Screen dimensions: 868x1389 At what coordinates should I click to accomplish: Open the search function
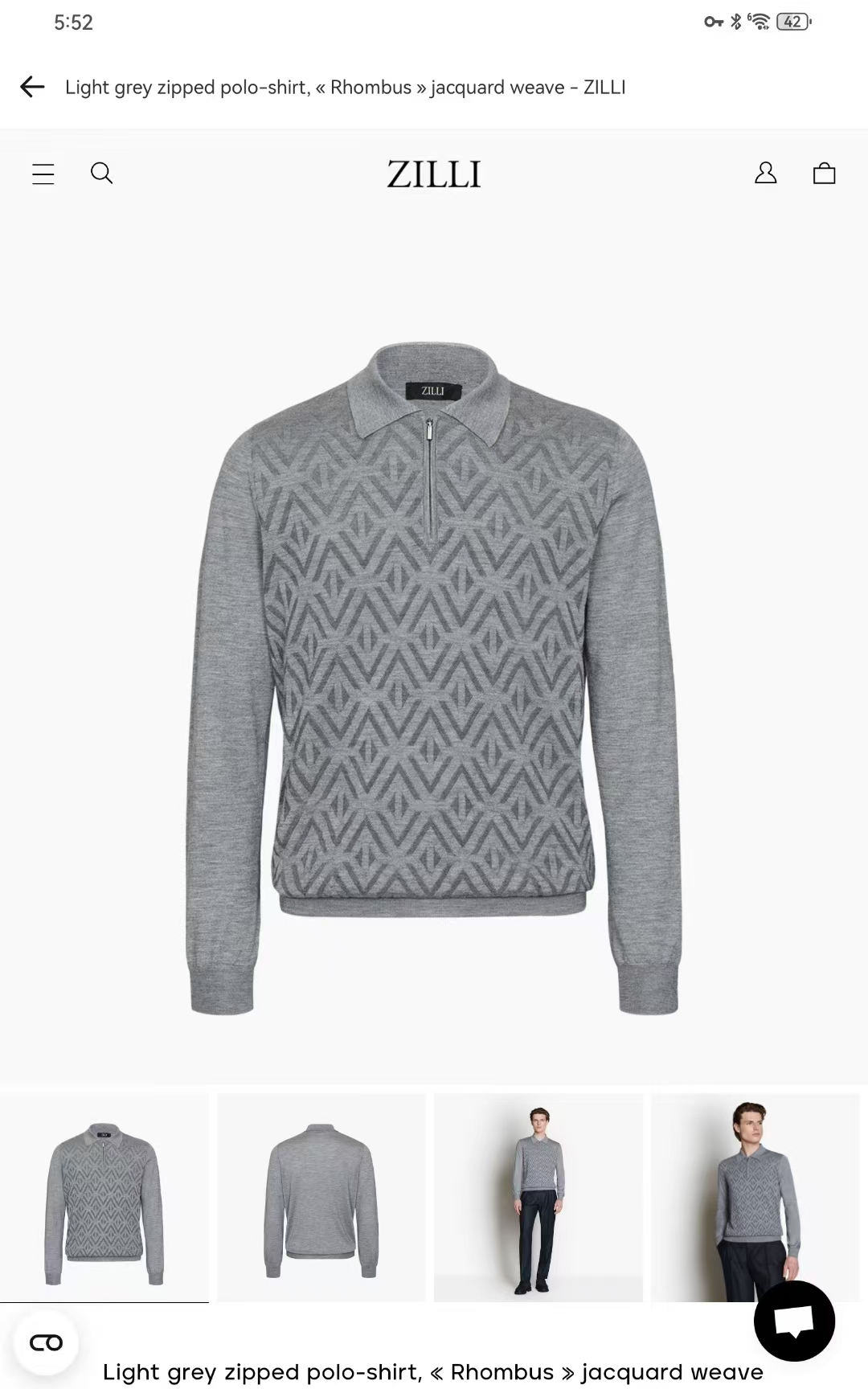101,173
